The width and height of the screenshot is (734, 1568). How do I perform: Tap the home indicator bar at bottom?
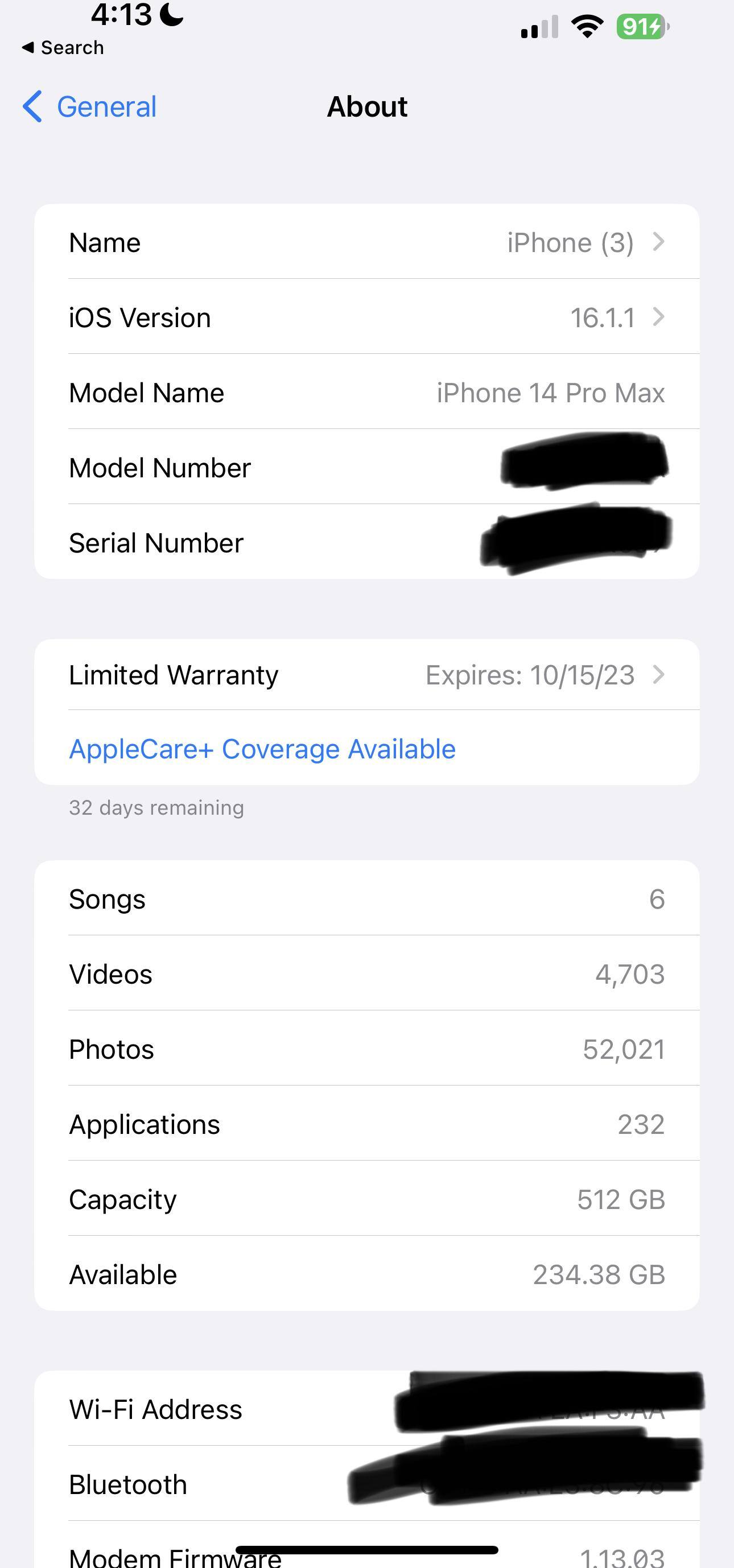coord(367,1549)
